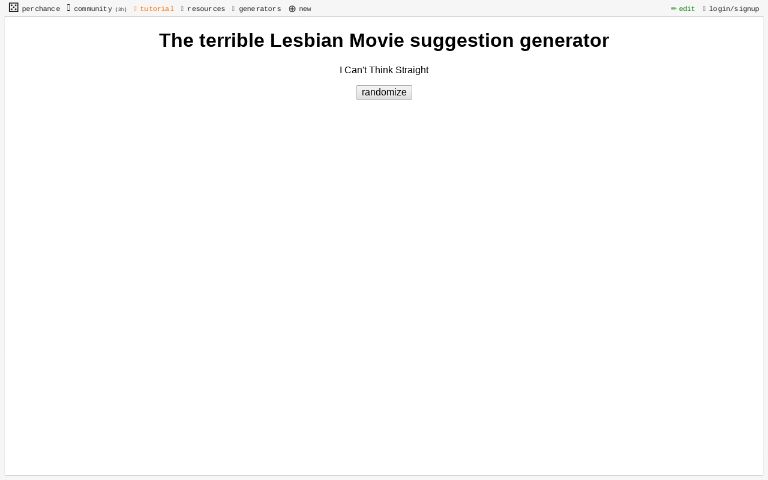
Task: Browse the generators list
Action: (259, 8)
